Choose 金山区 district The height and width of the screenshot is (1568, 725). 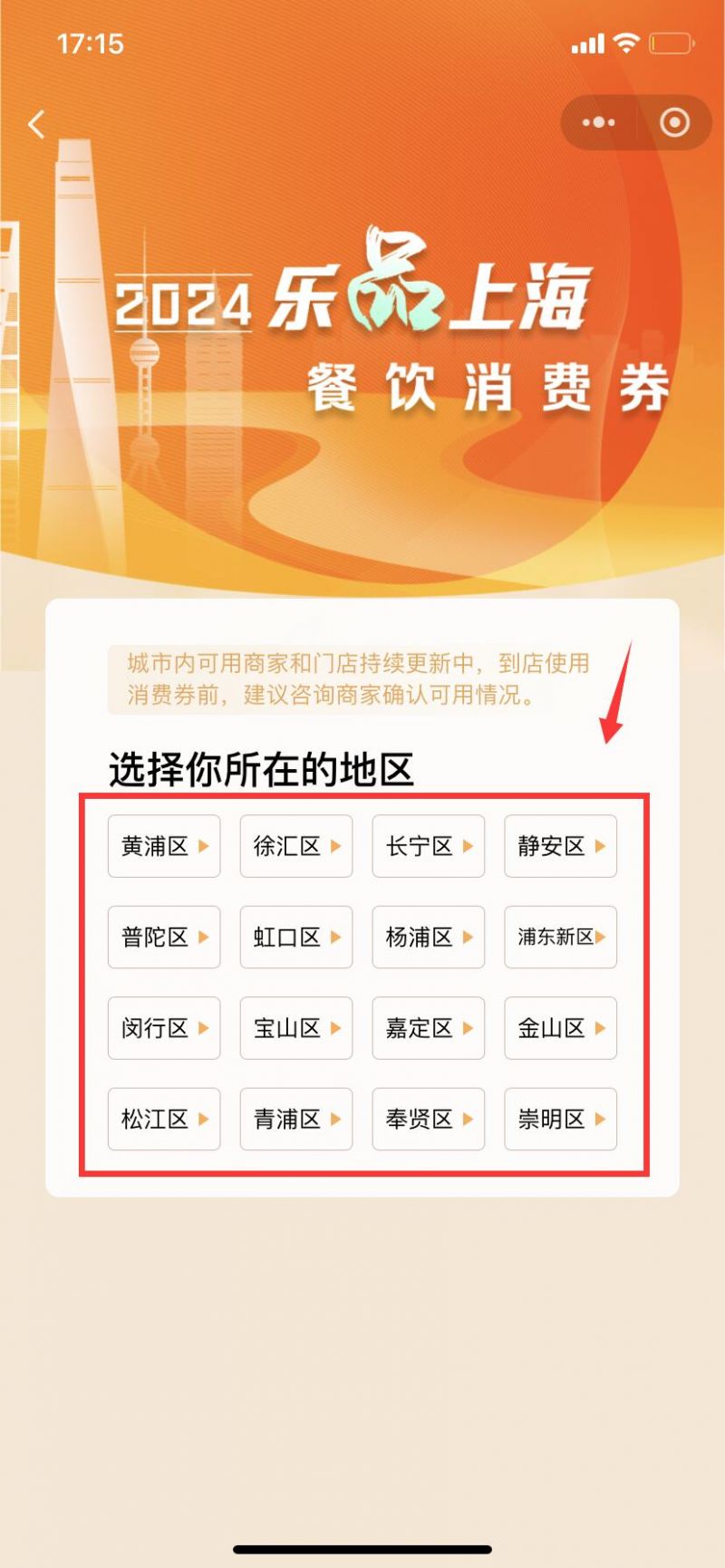pos(561,1028)
